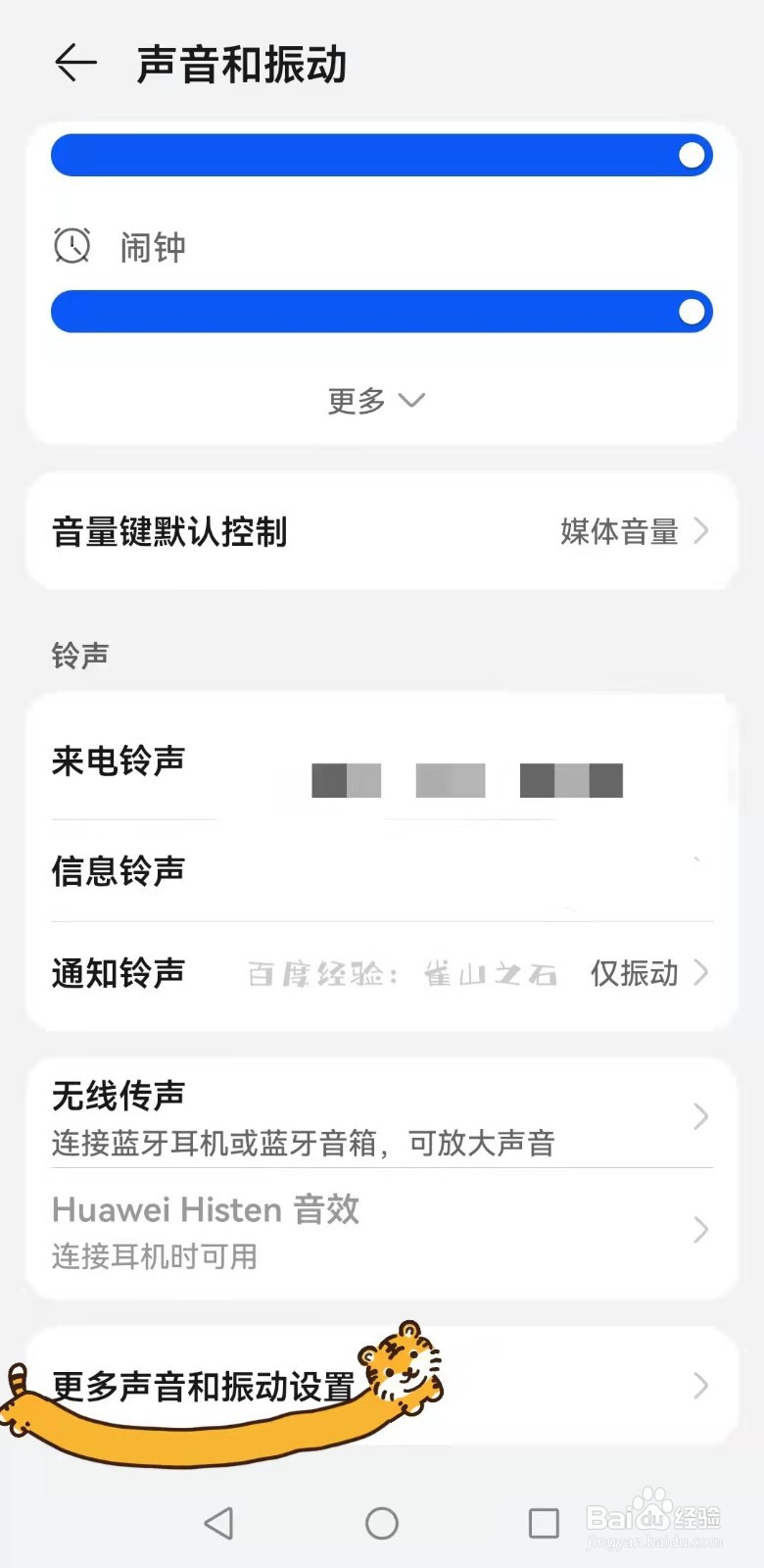Screen dimensions: 764x1568
Task: Tap the circular home navigation icon
Action: pyautogui.click(x=381, y=1522)
